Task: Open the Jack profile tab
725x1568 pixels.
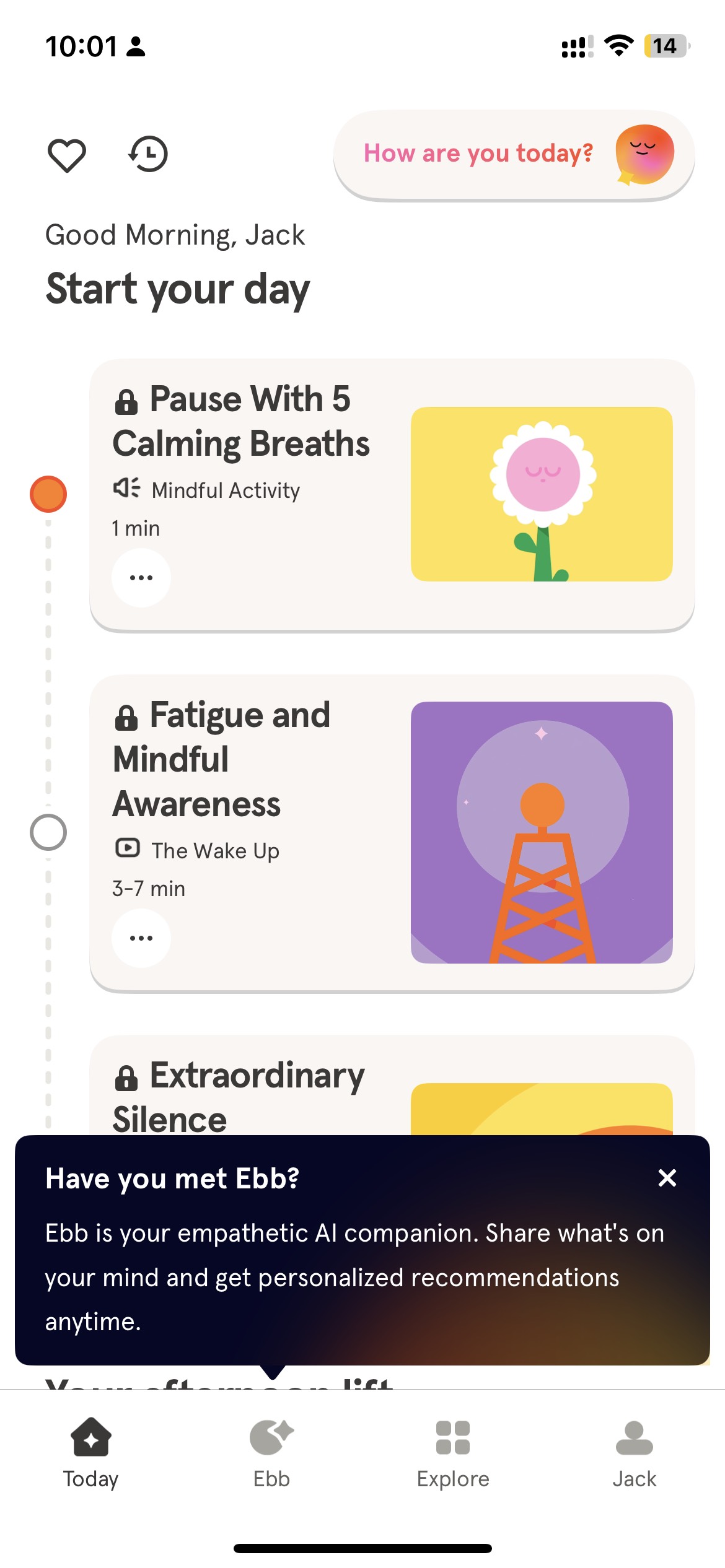Action: [x=634, y=1452]
